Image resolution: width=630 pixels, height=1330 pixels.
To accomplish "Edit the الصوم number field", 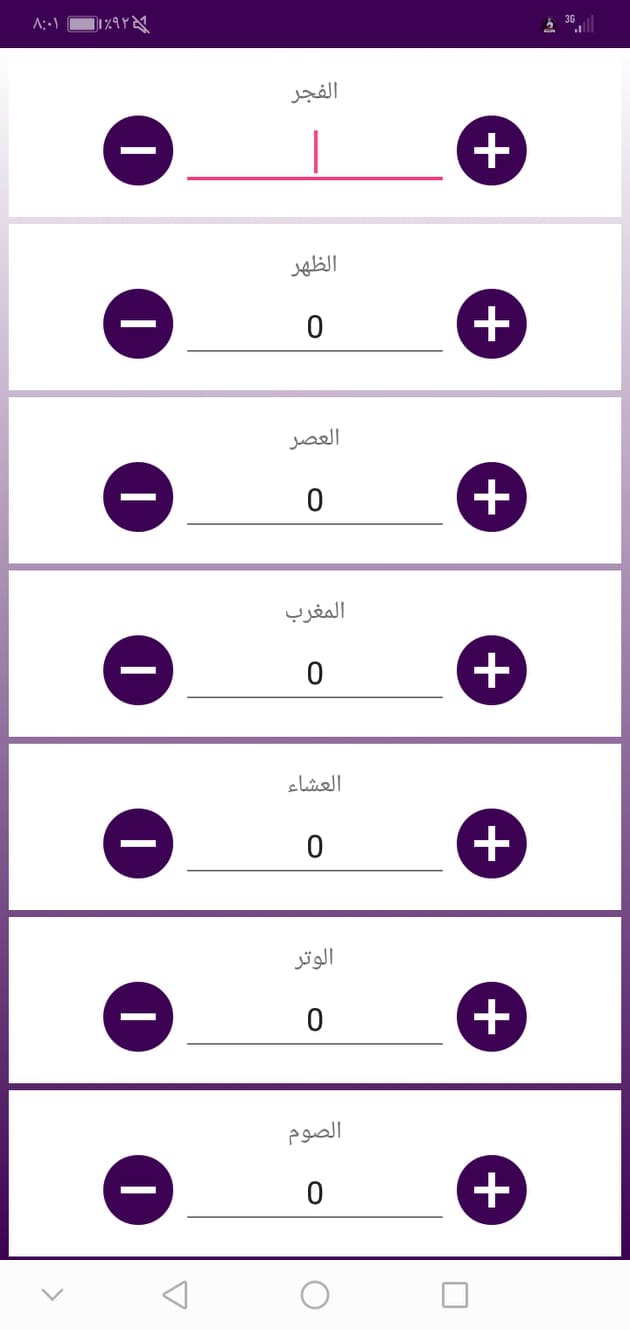I will [x=315, y=1190].
